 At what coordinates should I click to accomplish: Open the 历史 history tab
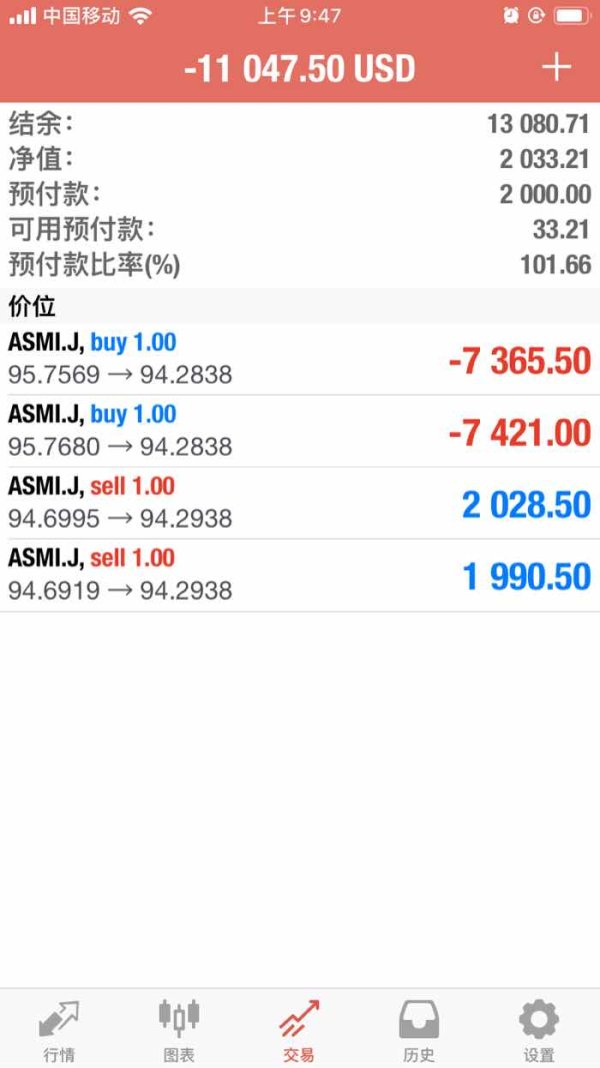click(x=419, y=1030)
